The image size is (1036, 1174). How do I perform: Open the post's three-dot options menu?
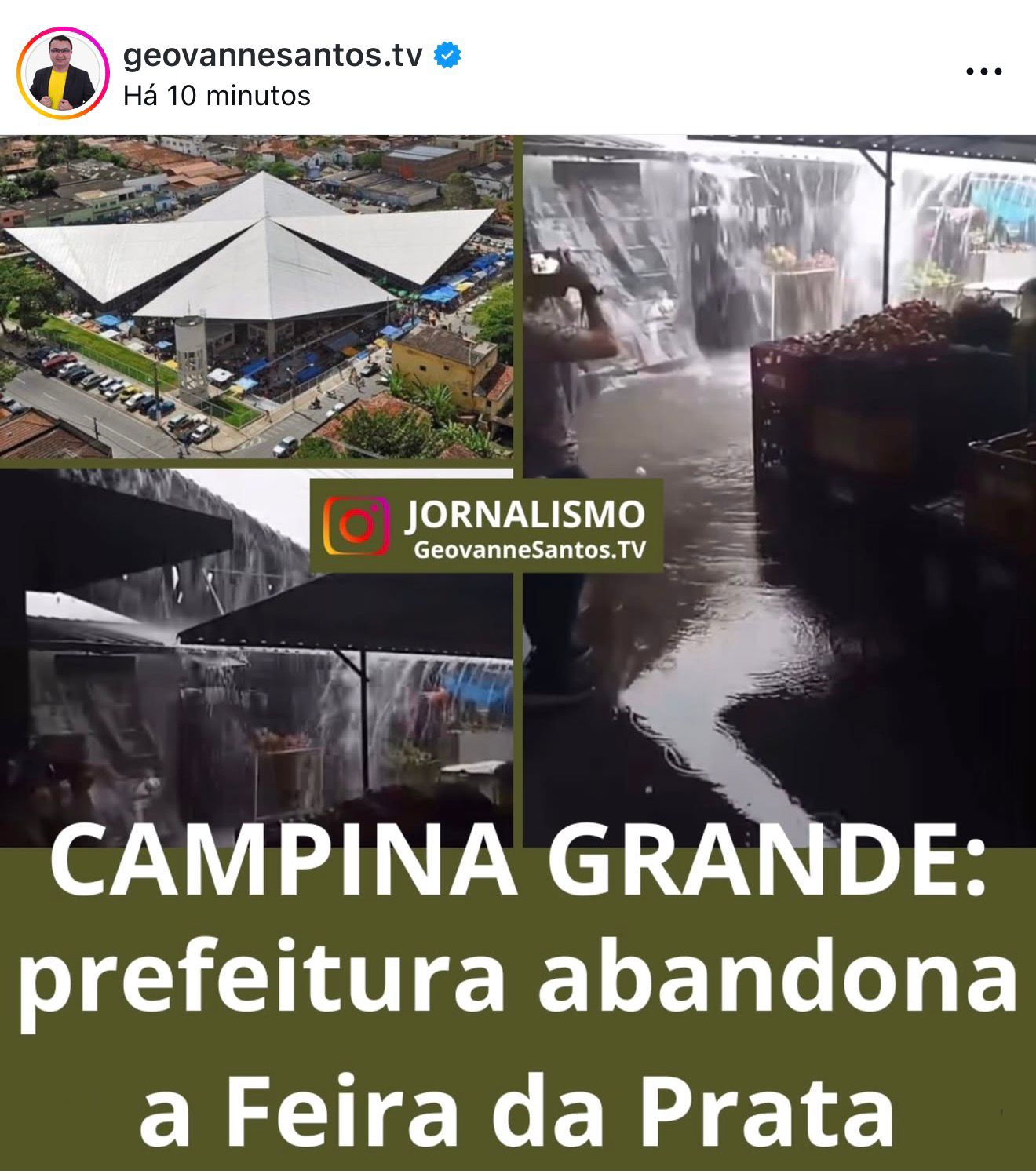pyautogui.click(x=983, y=72)
